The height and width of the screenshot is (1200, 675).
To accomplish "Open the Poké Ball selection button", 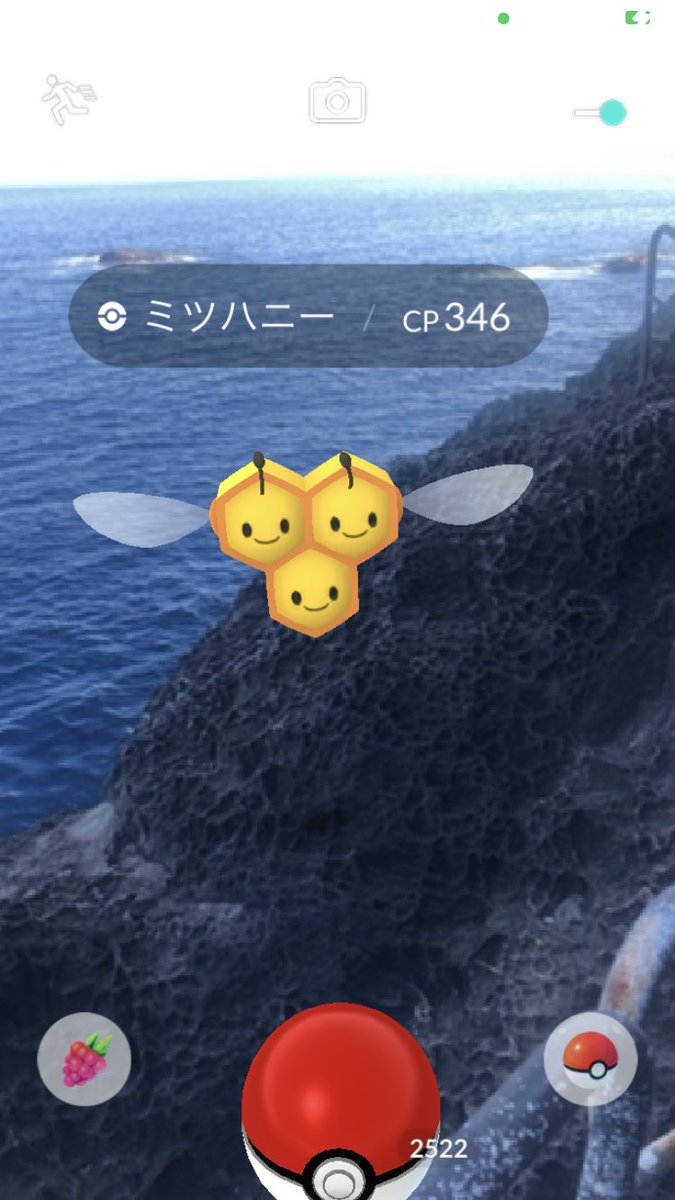I will (590, 1058).
